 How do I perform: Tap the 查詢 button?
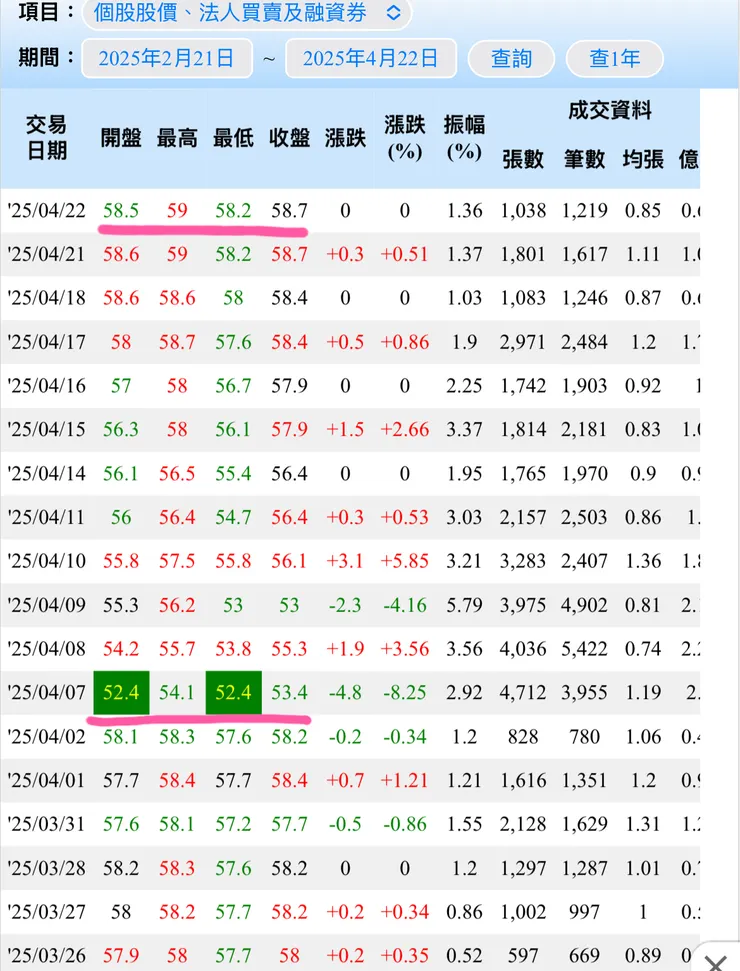[x=511, y=59]
